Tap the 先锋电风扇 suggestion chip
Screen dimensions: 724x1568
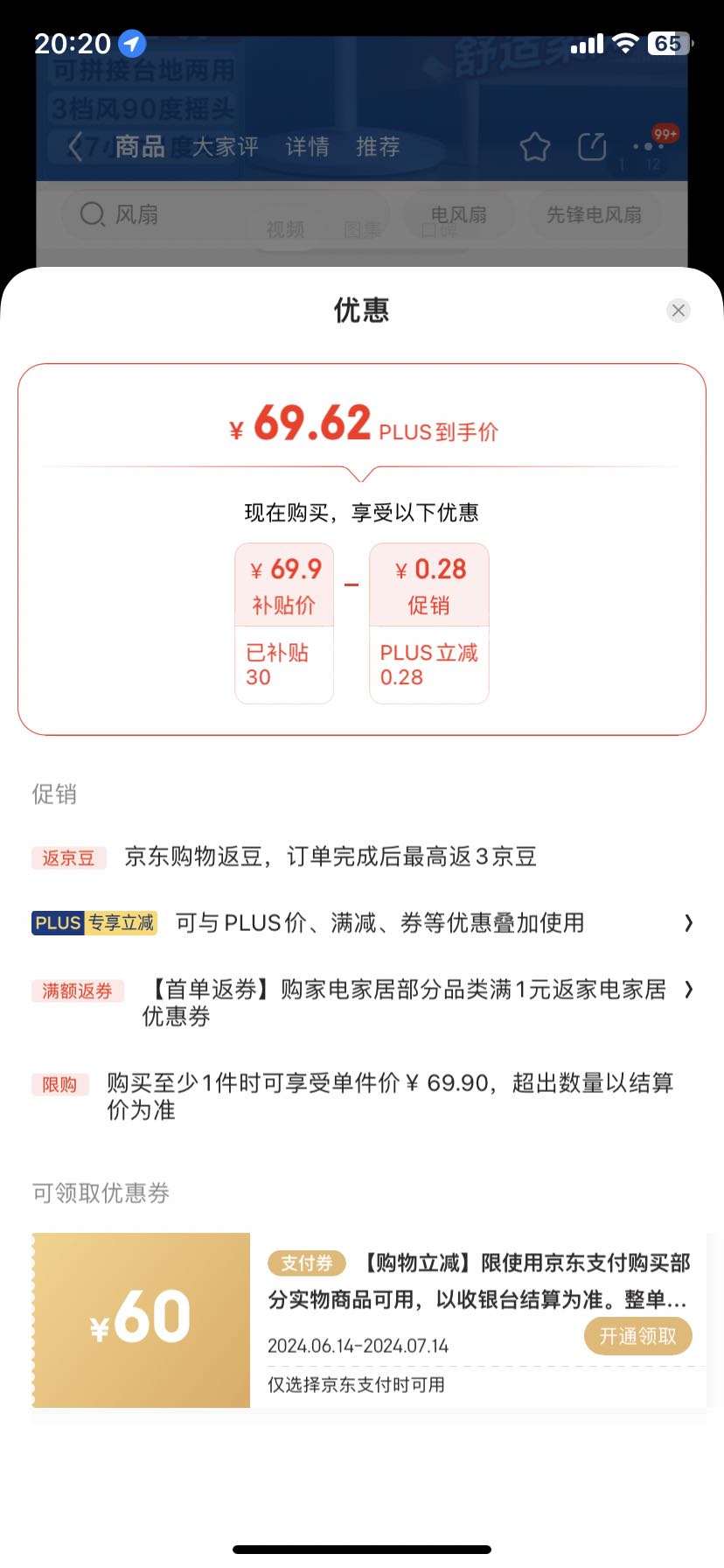(595, 213)
